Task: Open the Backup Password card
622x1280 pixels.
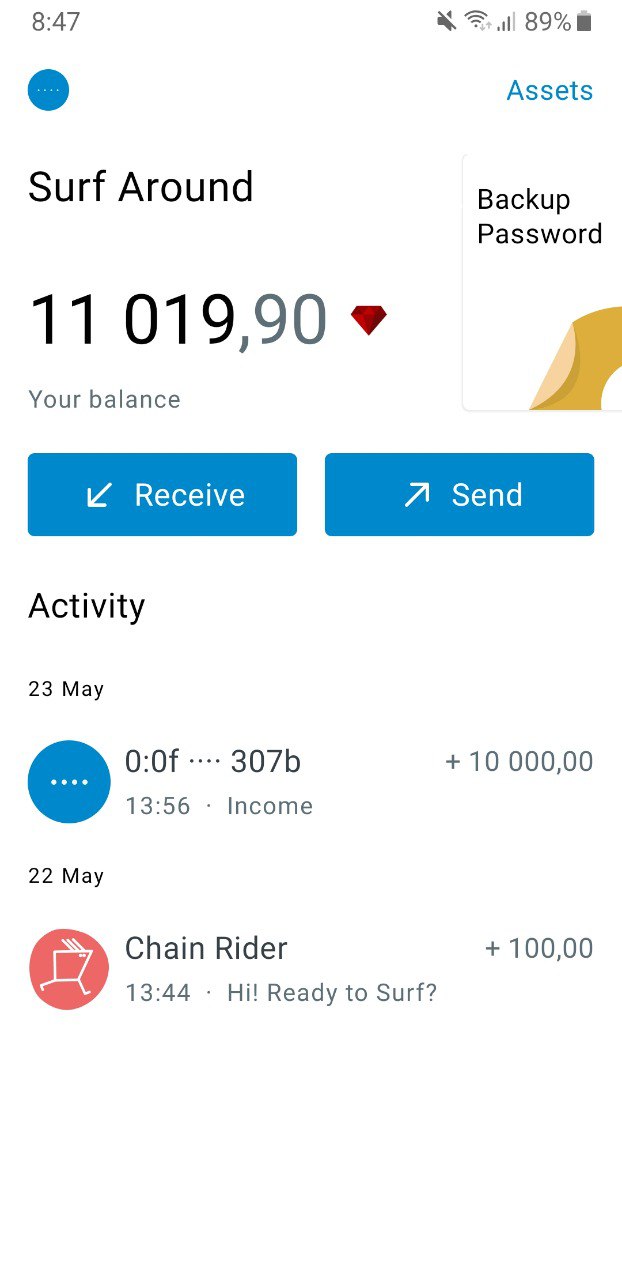Action: (x=542, y=282)
